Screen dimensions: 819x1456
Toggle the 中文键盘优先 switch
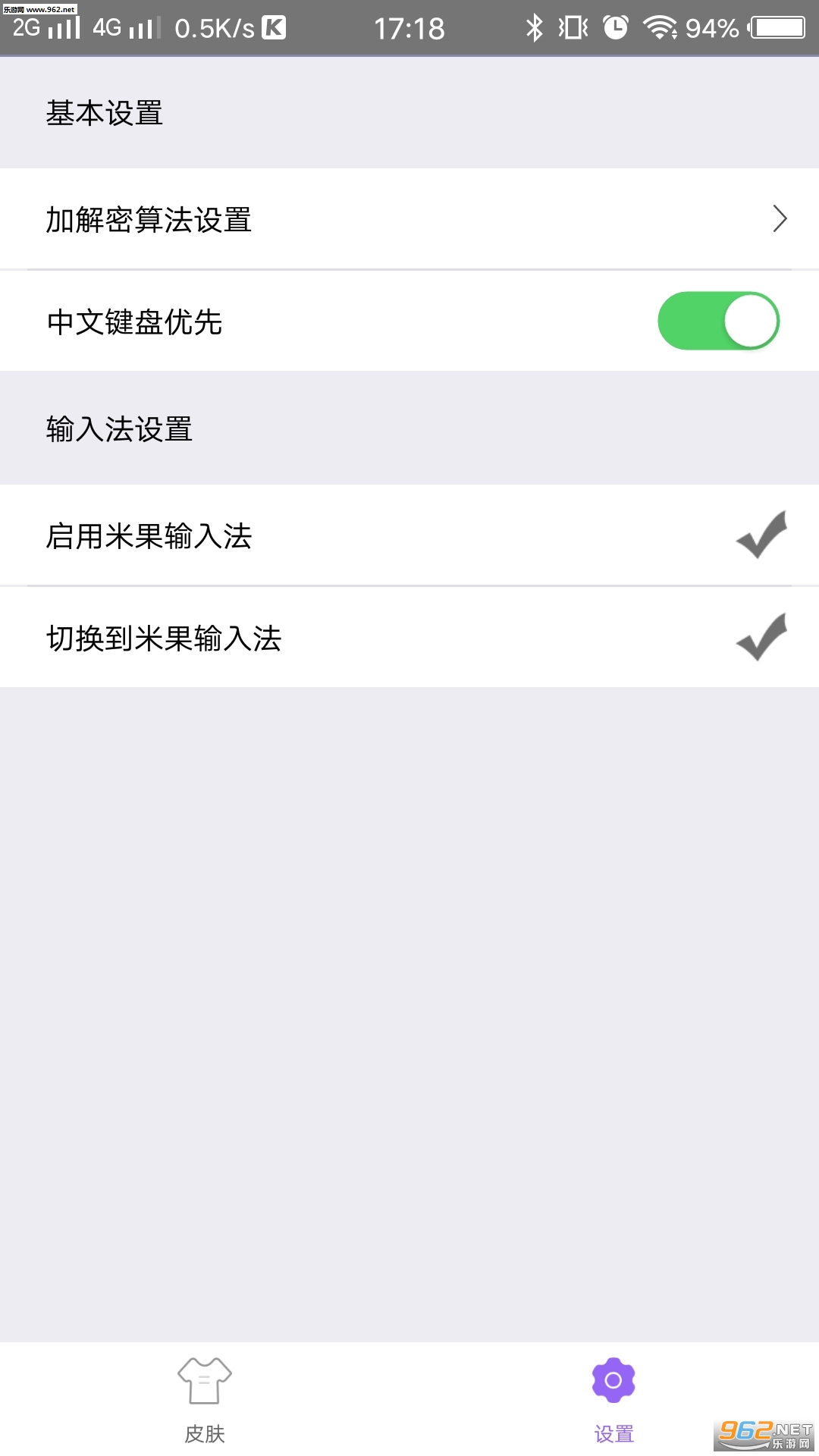coord(718,321)
